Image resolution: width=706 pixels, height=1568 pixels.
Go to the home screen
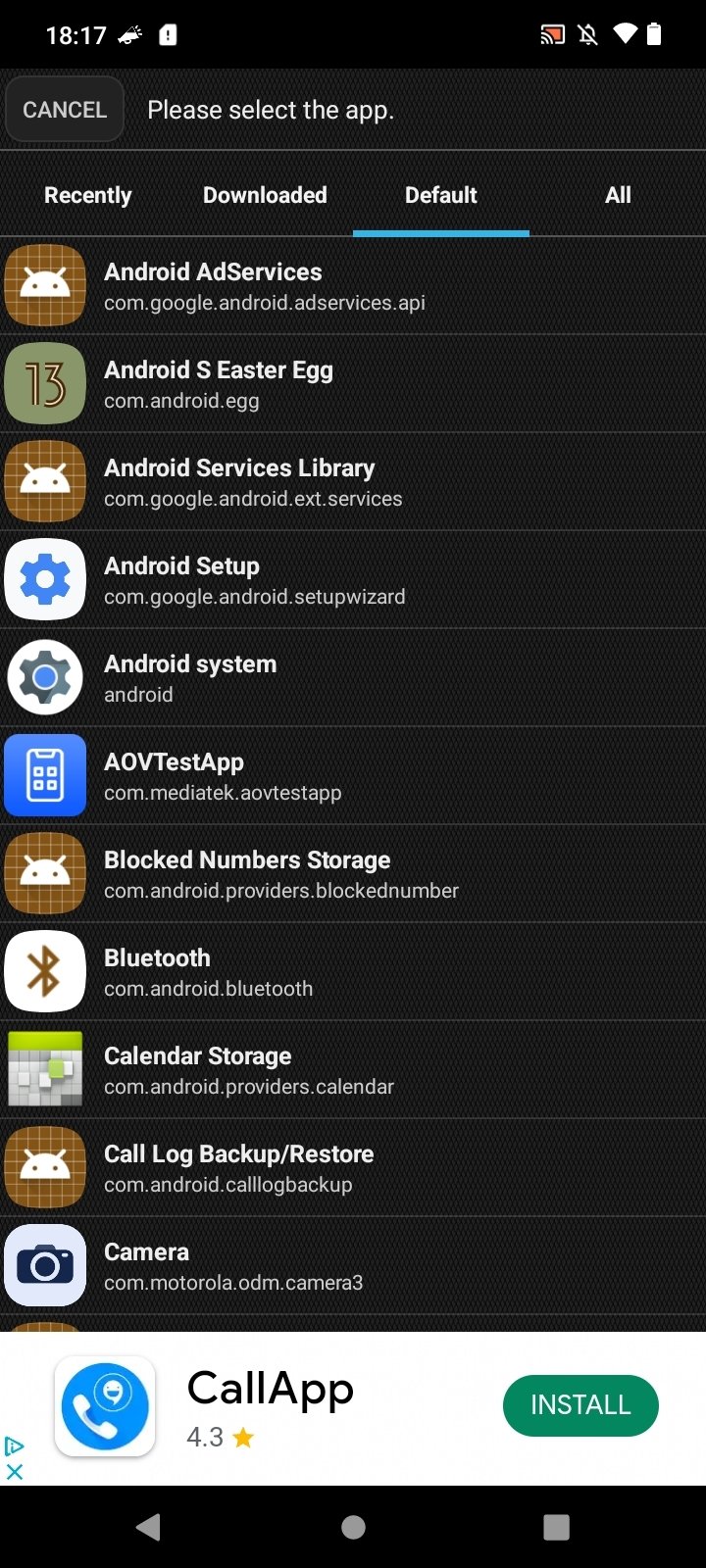(x=353, y=1527)
